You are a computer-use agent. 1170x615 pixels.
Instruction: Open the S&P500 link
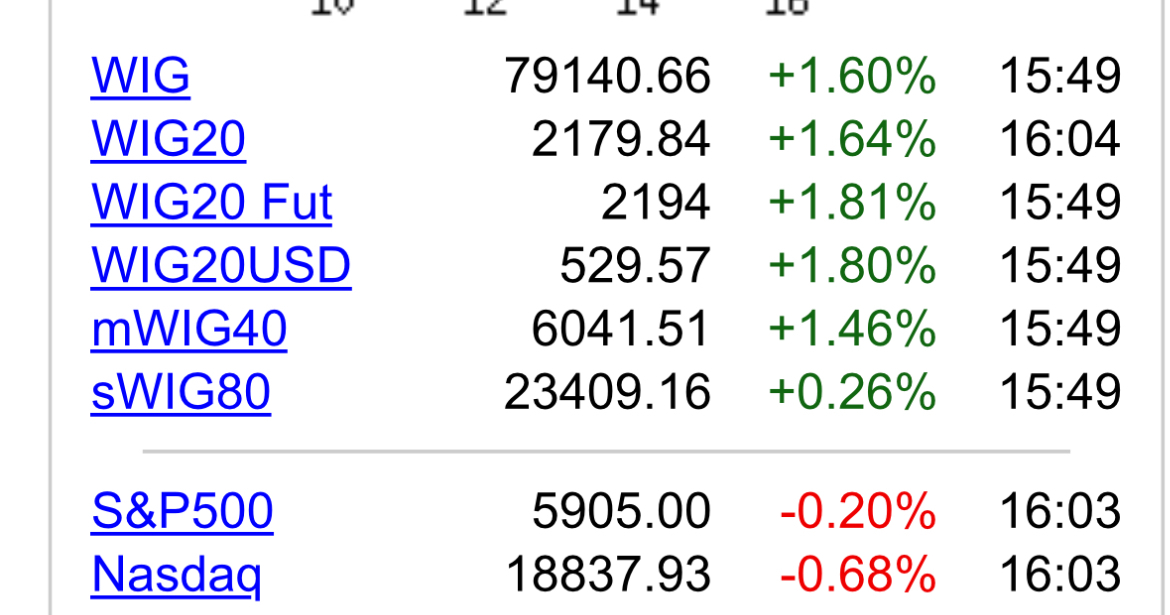click(182, 511)
